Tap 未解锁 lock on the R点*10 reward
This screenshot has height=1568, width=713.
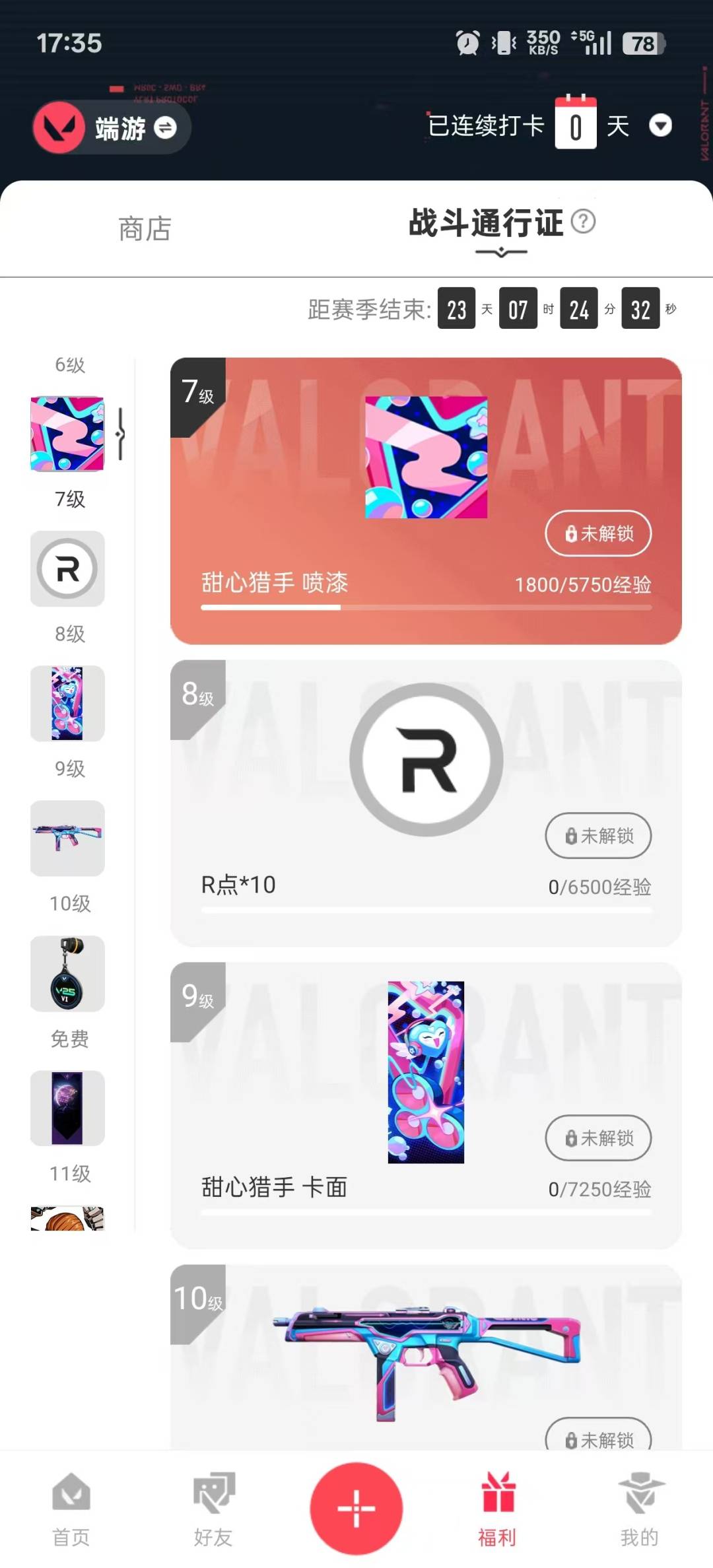click(597, 836)
